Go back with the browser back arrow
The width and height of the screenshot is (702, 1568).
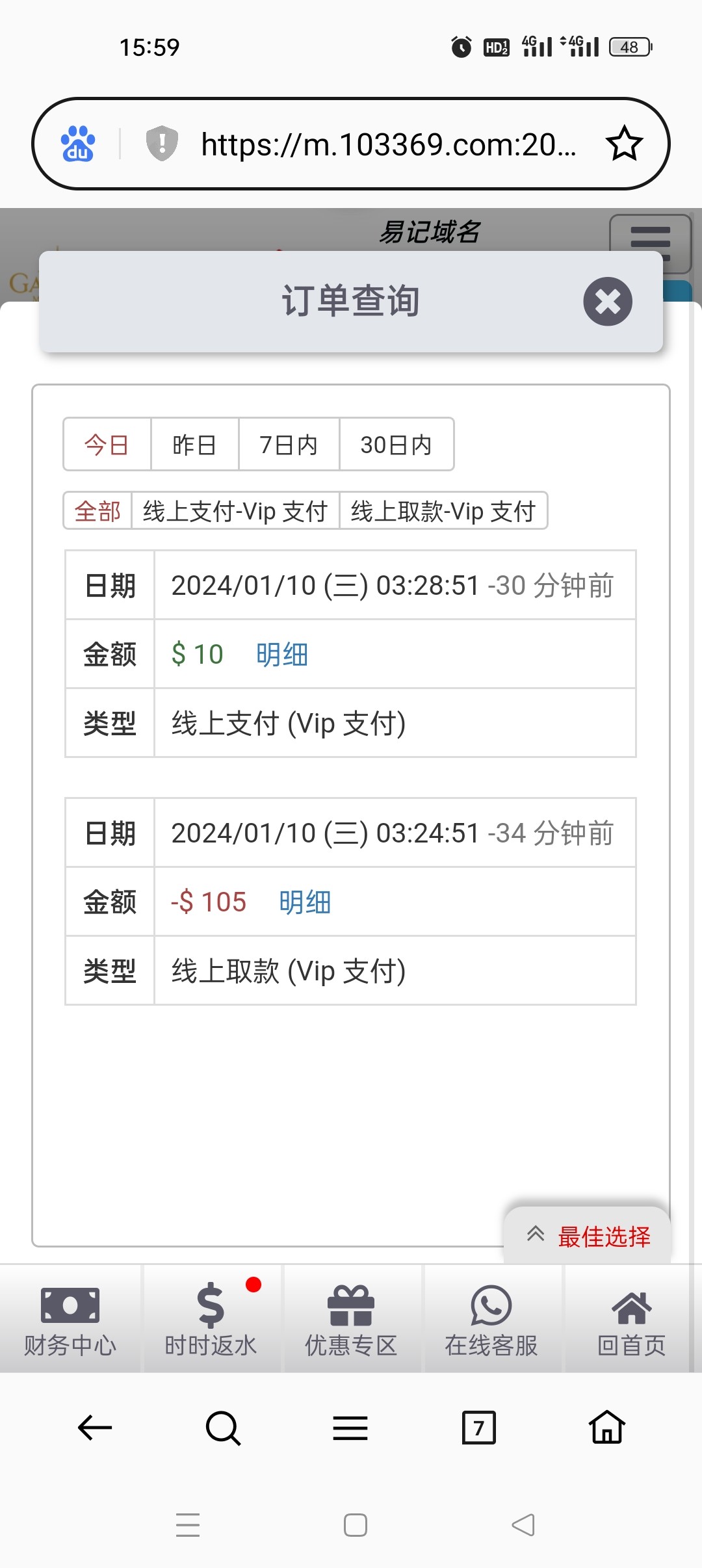[x=95, y=1428]
